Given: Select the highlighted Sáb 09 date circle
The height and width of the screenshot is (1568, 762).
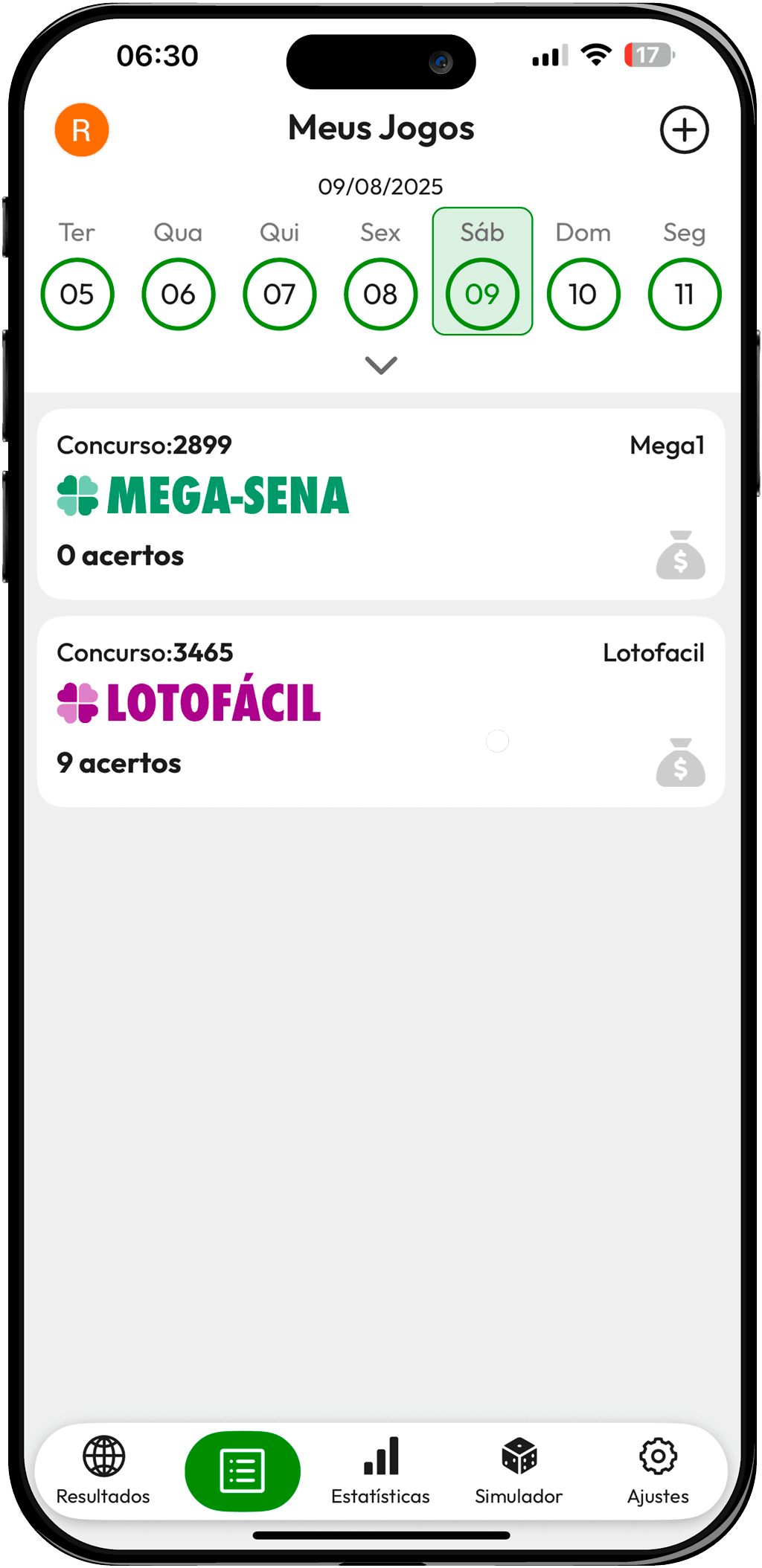Looking at the screenshot, I should (482, 293).
